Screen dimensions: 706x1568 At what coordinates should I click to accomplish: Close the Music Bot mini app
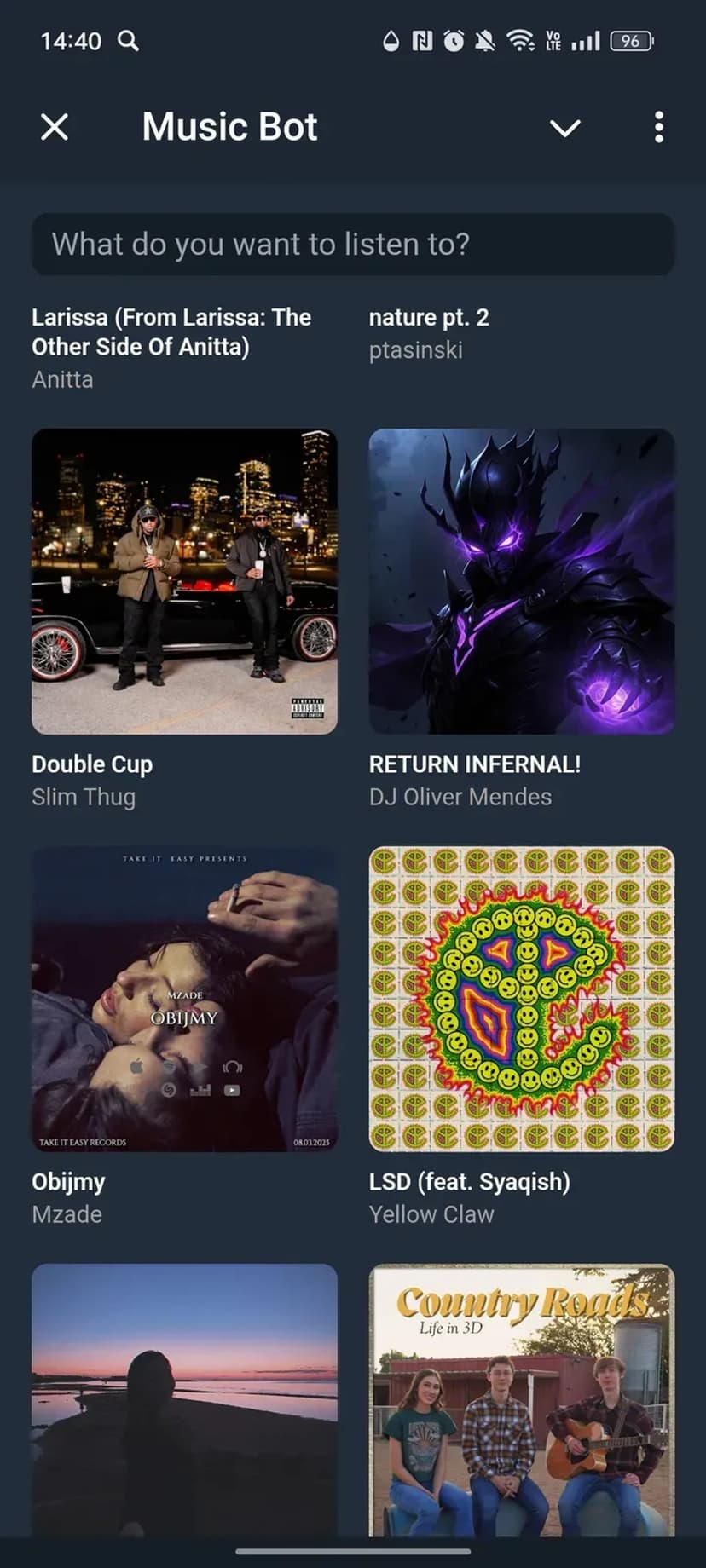(55, 128)
